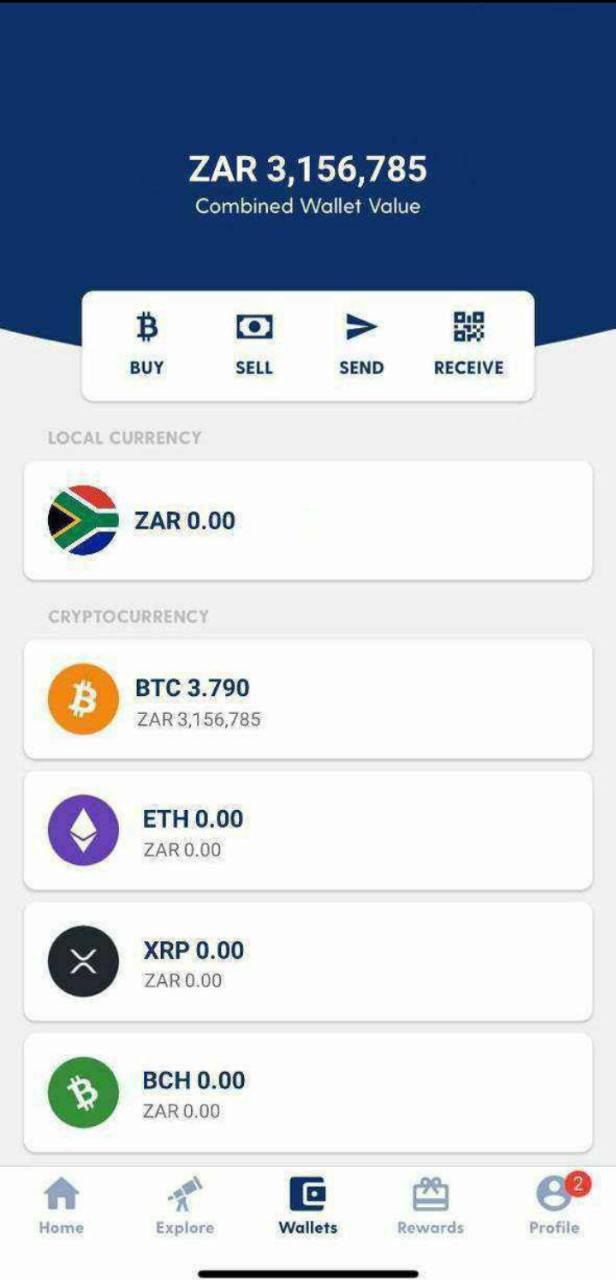Open the ZAR local currency wallet
This screenshot has height=1280, width=616.
tap(308, 520)
